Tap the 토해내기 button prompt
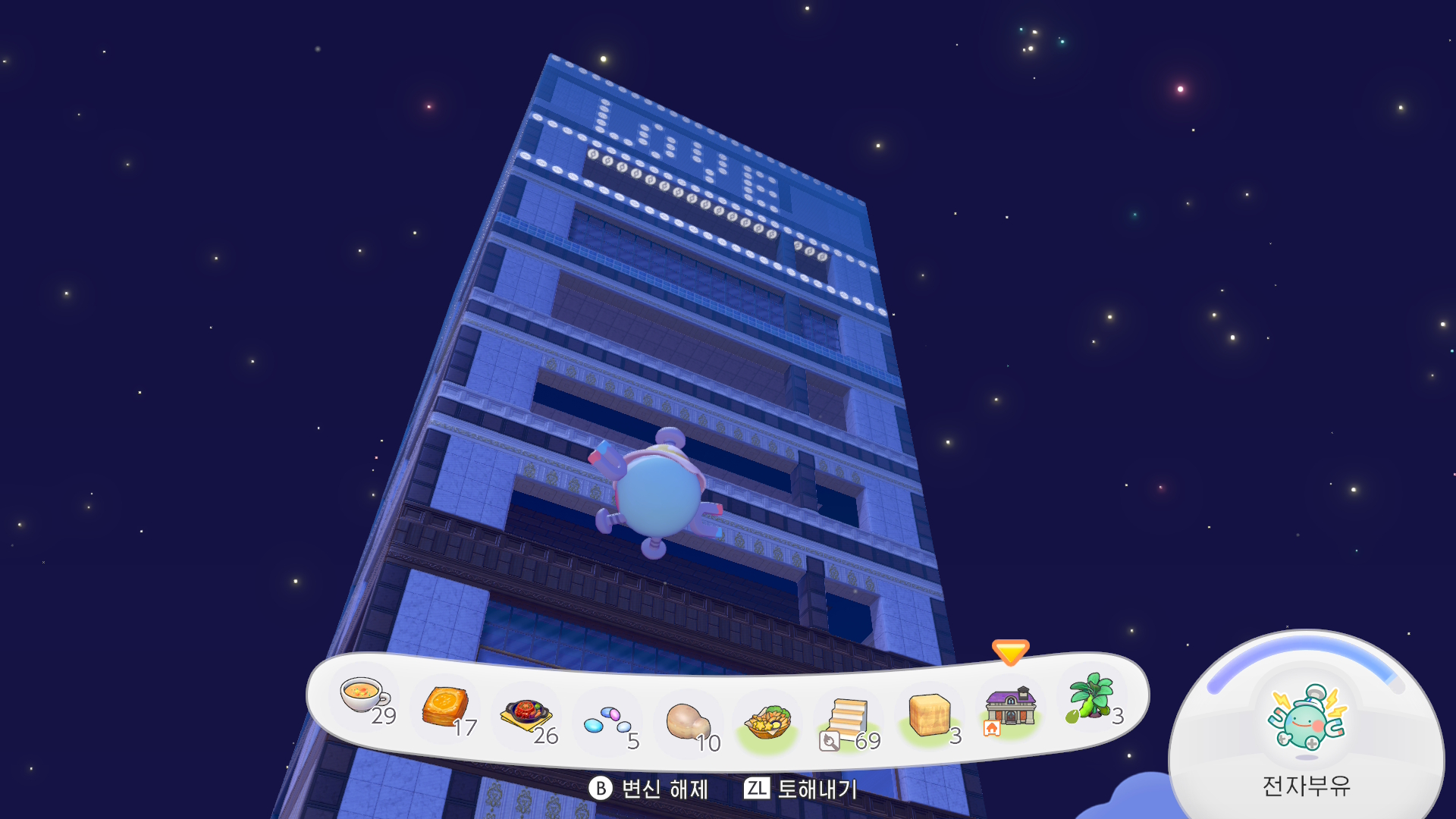 tap(801, 789)
